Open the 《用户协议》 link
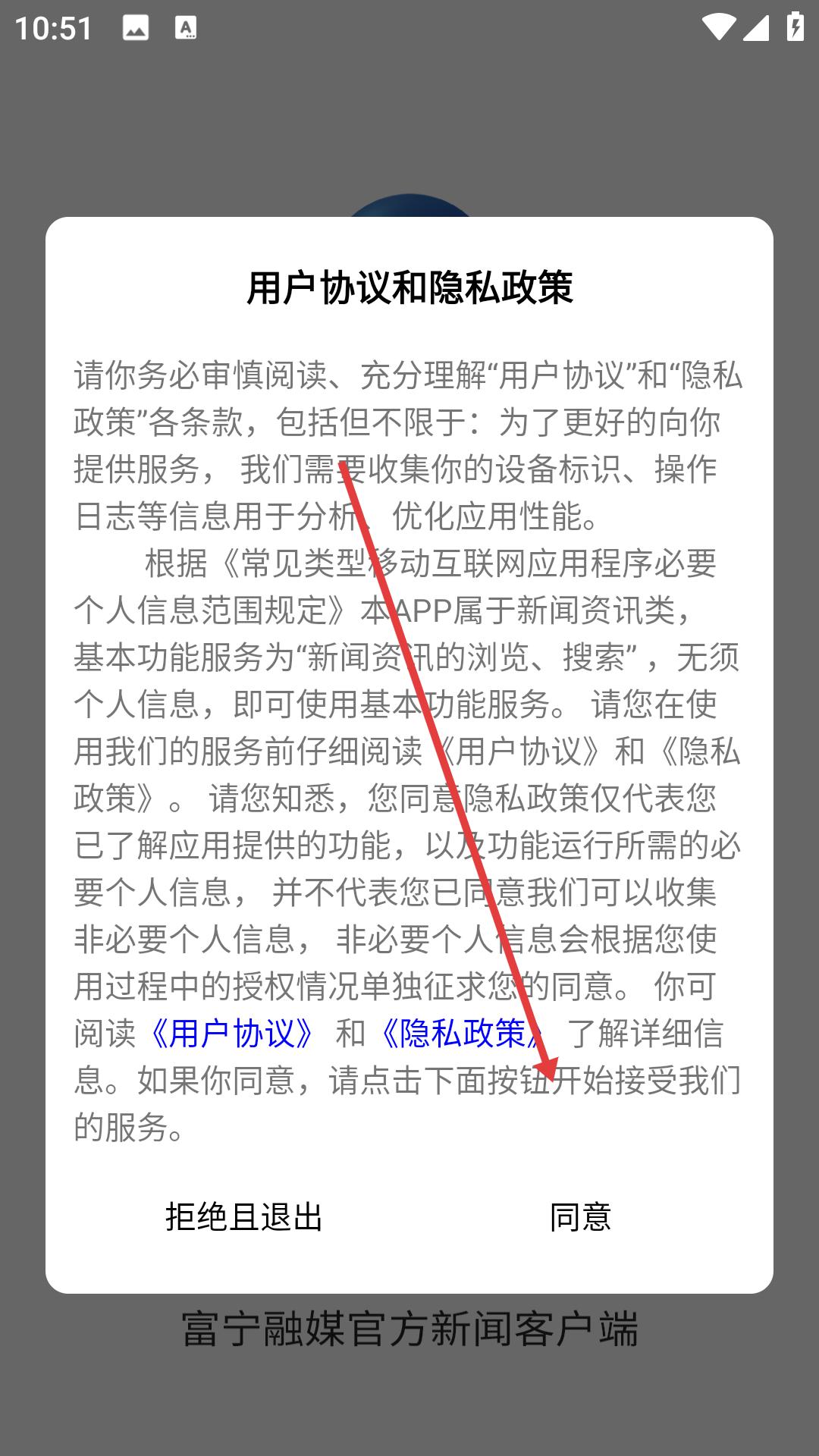Image resolution: width=819 pixels, height=1456 pixels. pyautogui.click(x=232, y=1034)
